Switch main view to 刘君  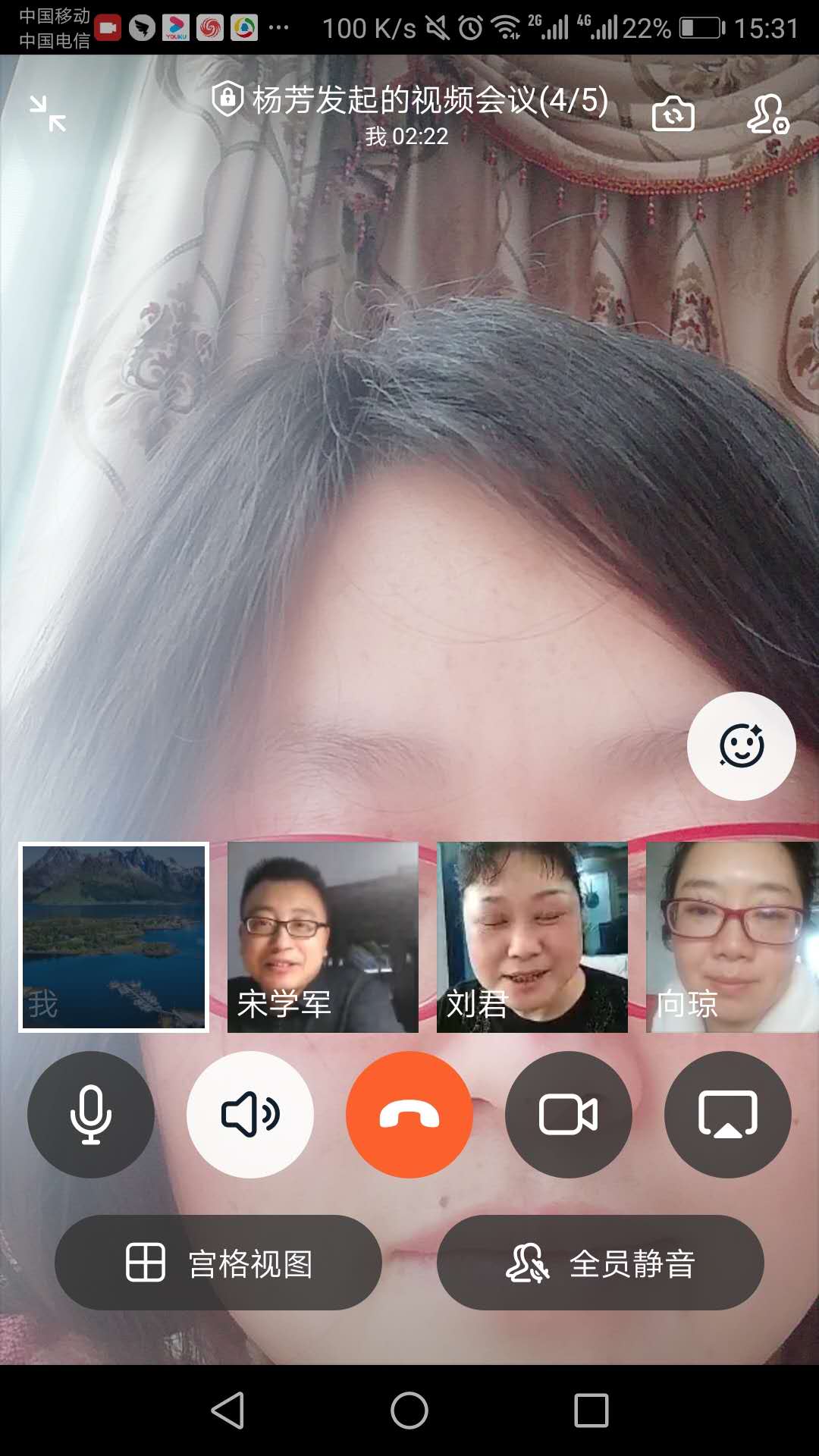click(532, 937)
